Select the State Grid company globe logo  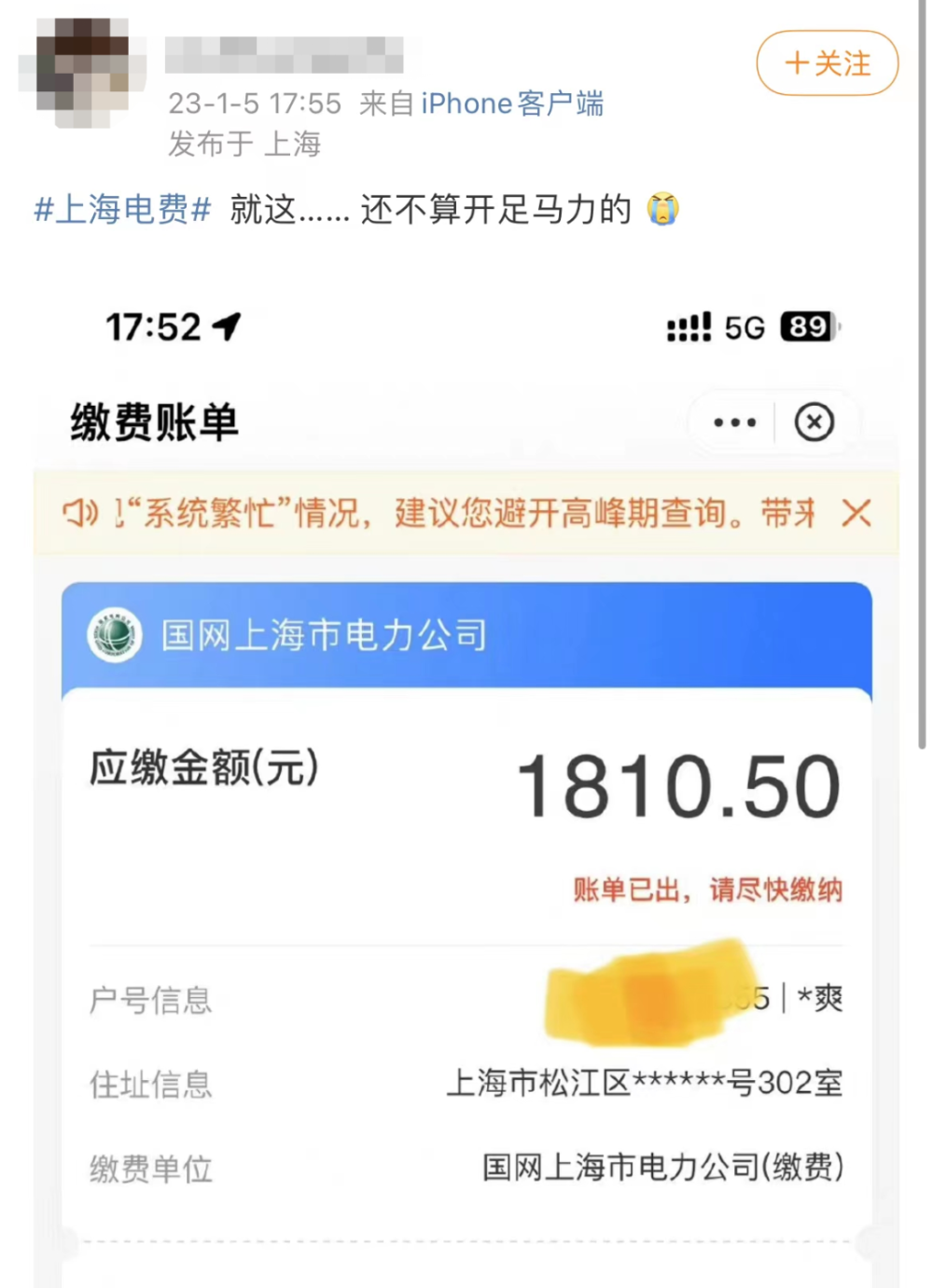coord(116,634)
